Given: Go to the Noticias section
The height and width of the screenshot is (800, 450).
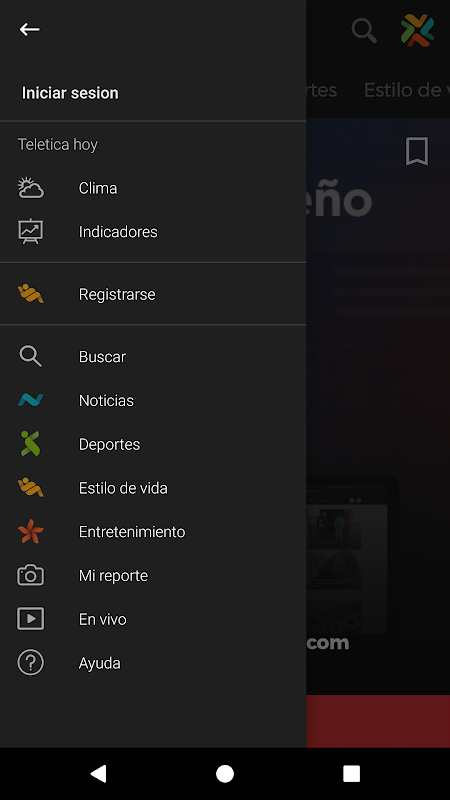Looking at the screenshot, I should pos(153,401).
